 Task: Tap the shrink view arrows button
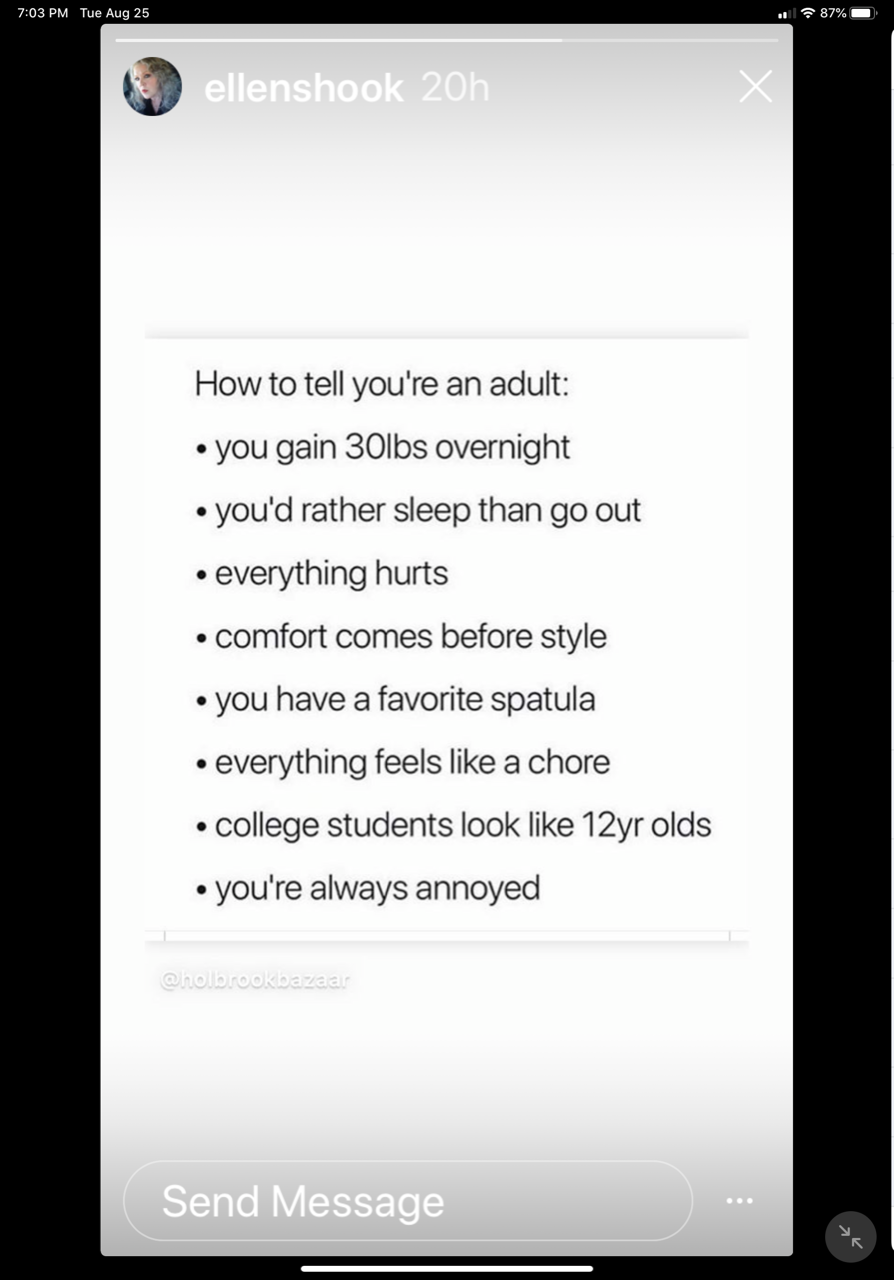[x=850, y=1237]
